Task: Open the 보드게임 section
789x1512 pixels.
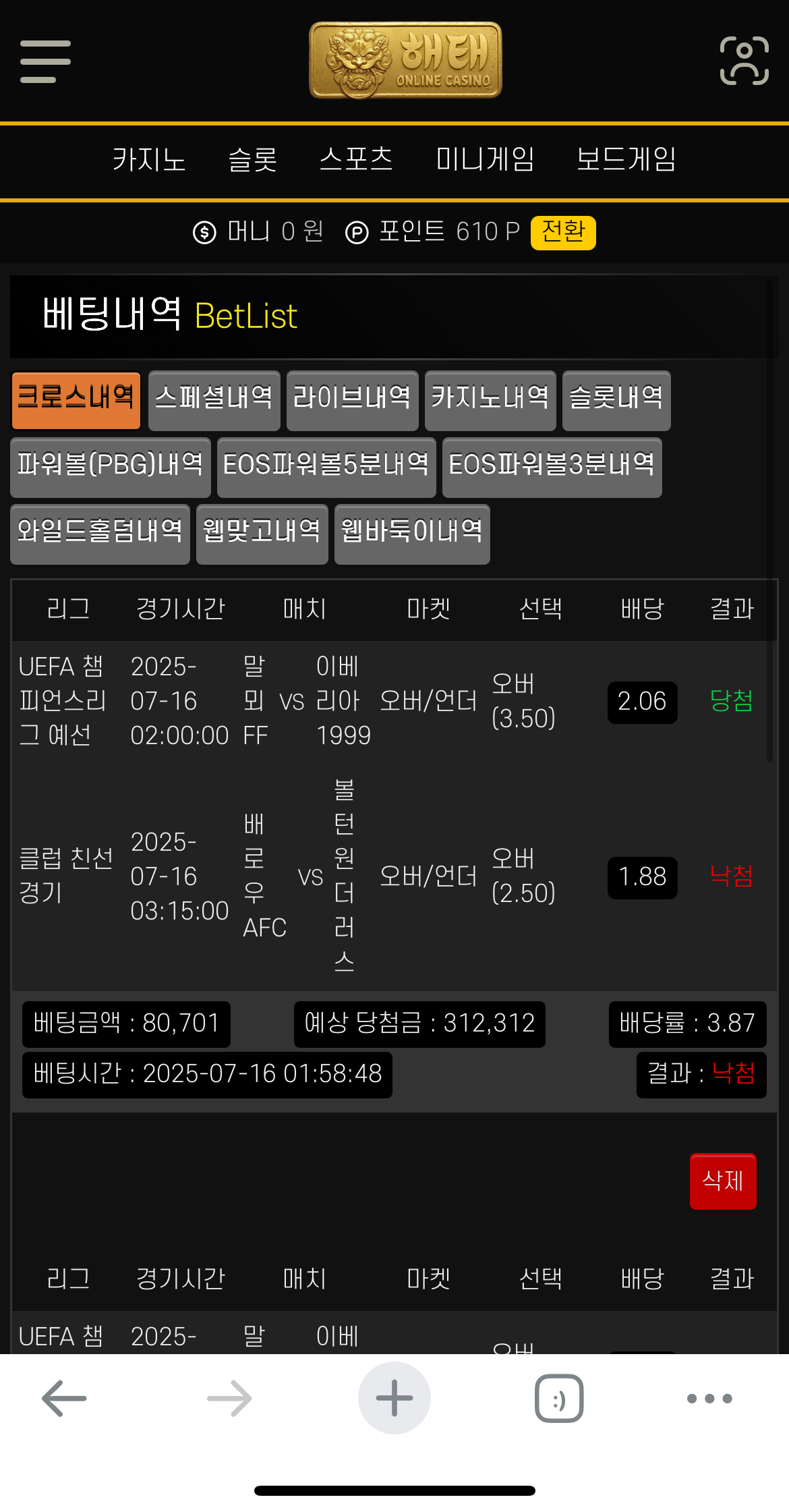Action: pyautogui.click(x=626, y=160)
